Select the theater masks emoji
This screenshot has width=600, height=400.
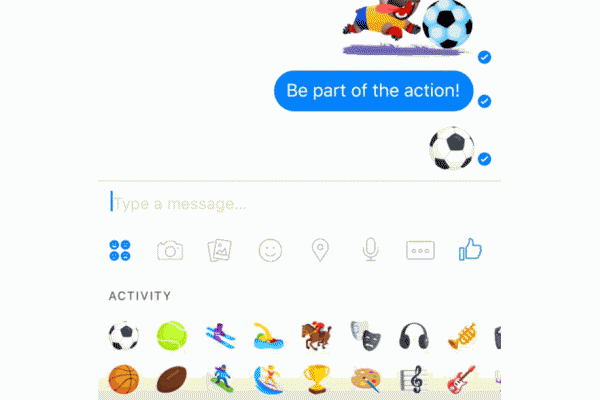(x=364, y=335)
